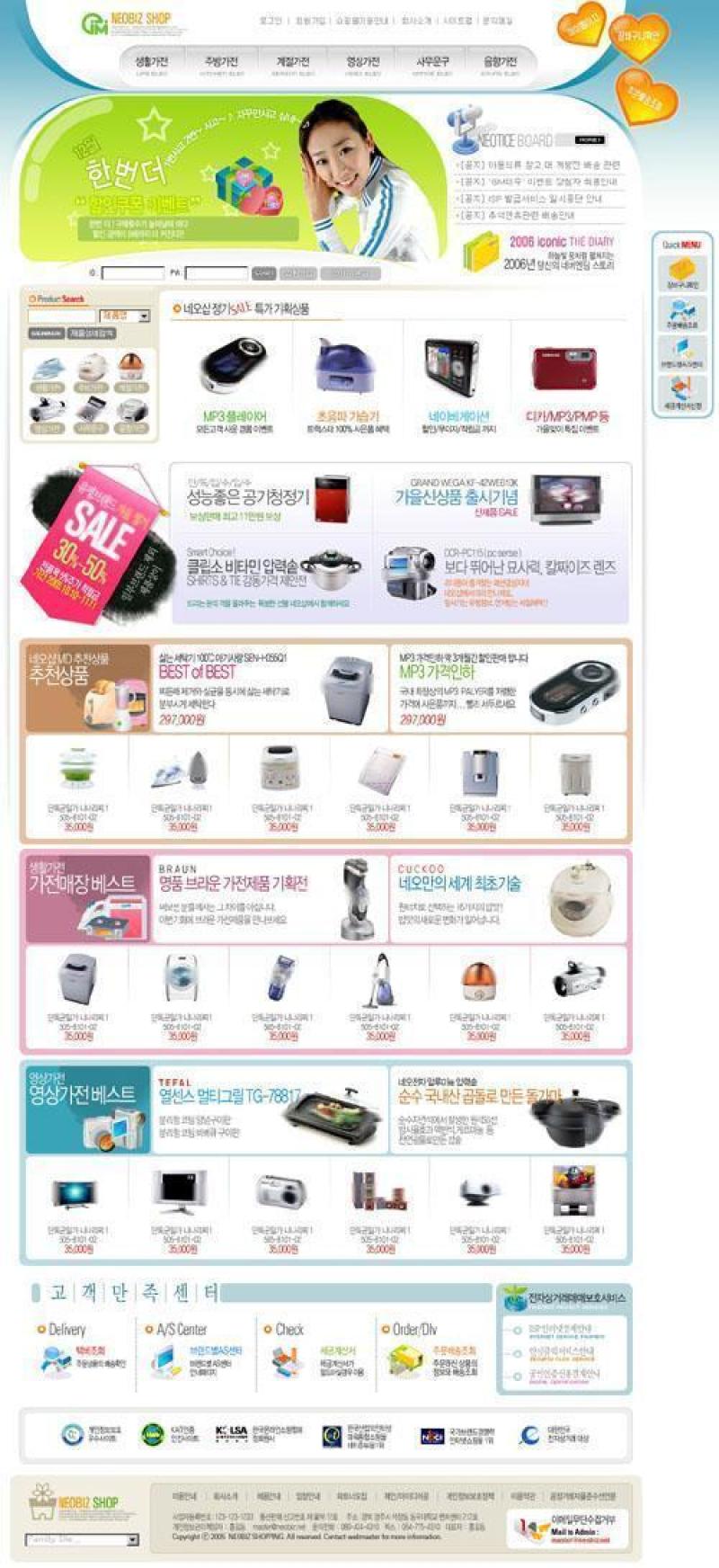Open the 성능좋은 공기청정기 banner
Screen dimensions: 719x1568
pos(268,499)
